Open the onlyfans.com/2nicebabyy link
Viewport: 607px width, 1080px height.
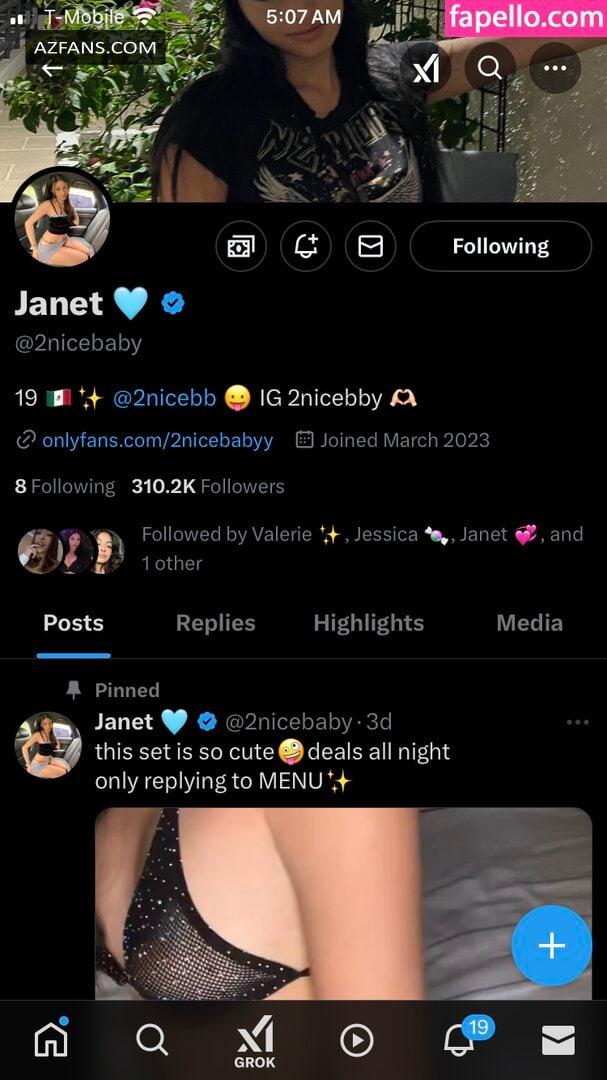tap(157, 440)
